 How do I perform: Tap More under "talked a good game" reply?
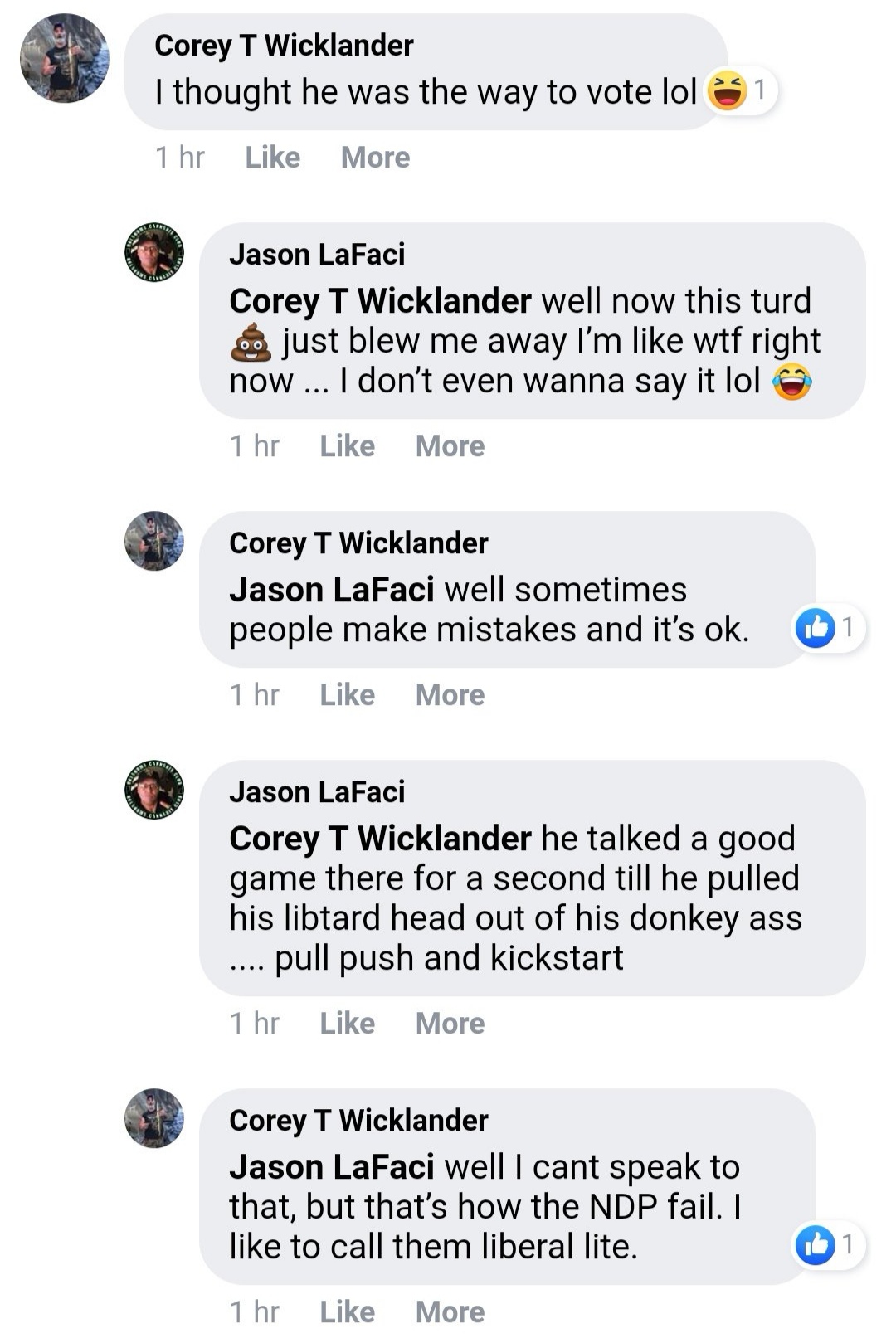pyautogui.click(x=450, y=1024)
